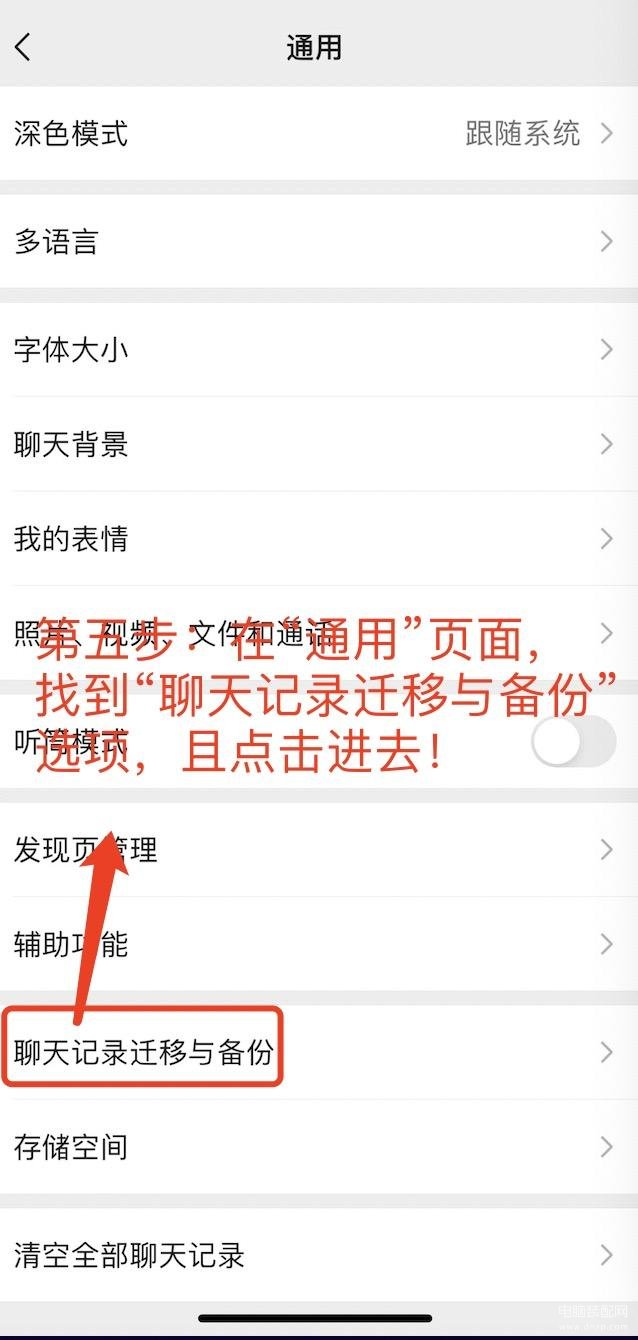
Task: Open 多语言 language settings
Action: pyautogui.click(x=319, y=241)
